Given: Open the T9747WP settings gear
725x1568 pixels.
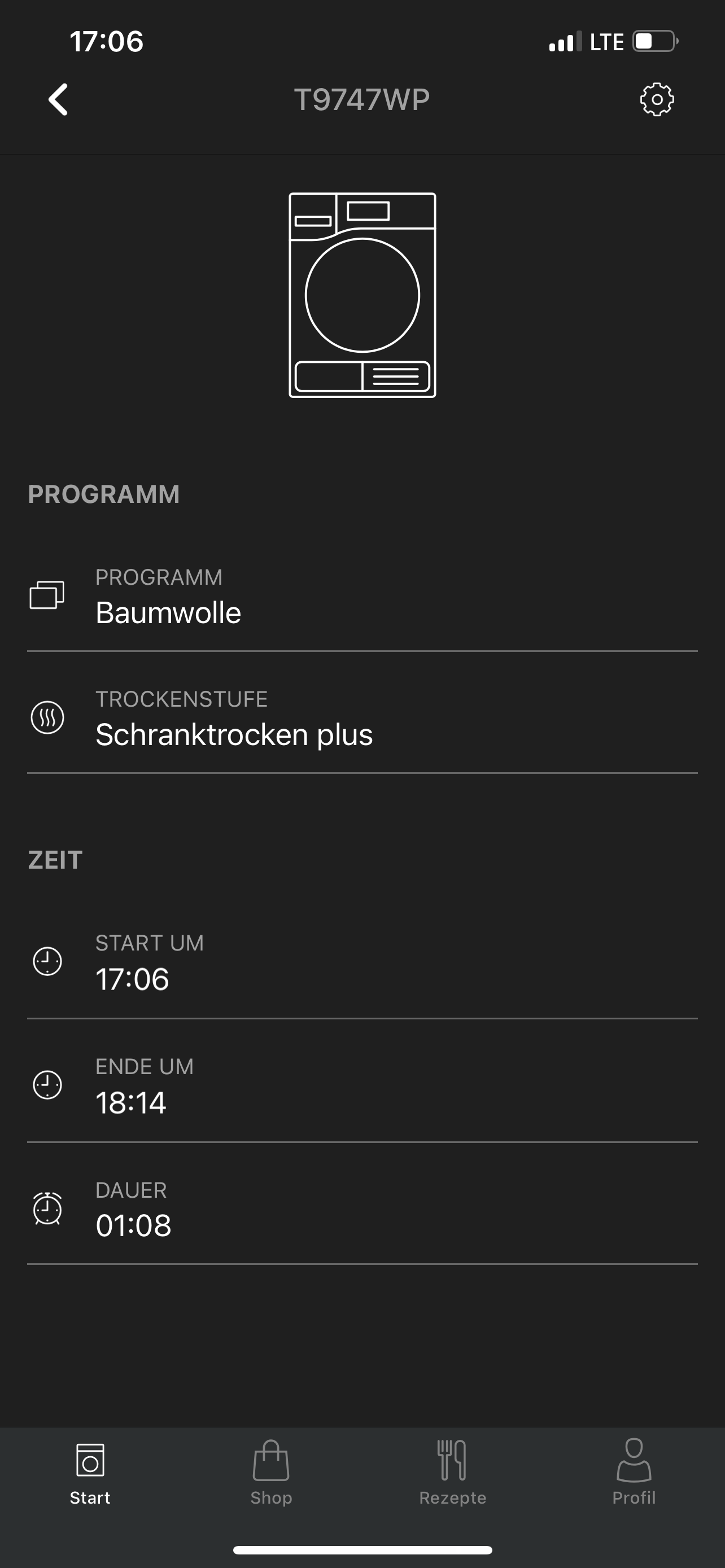Looking at the screenshot, I should [x=657, y=99].
